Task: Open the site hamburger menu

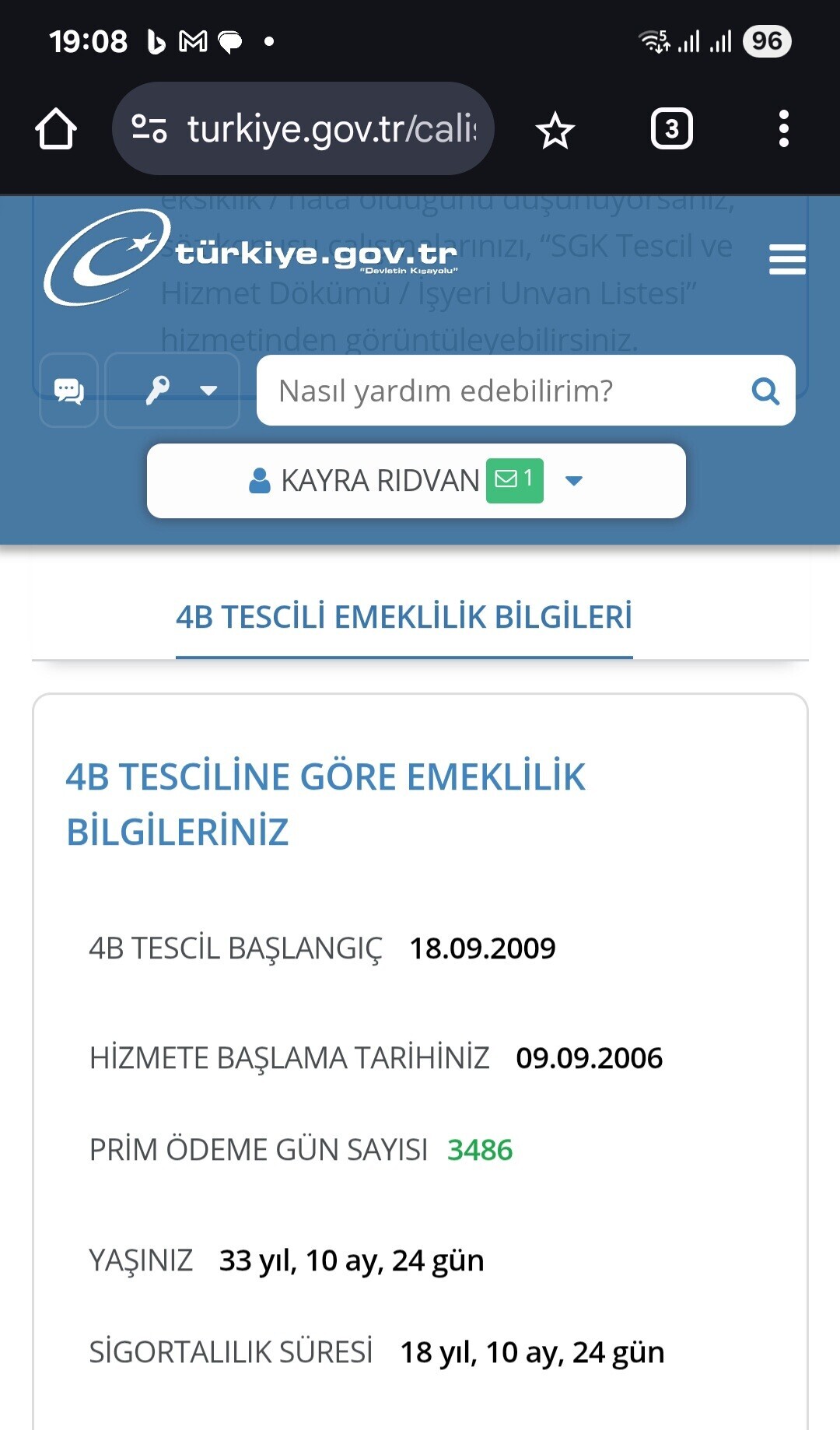Action: pos(787,259)
